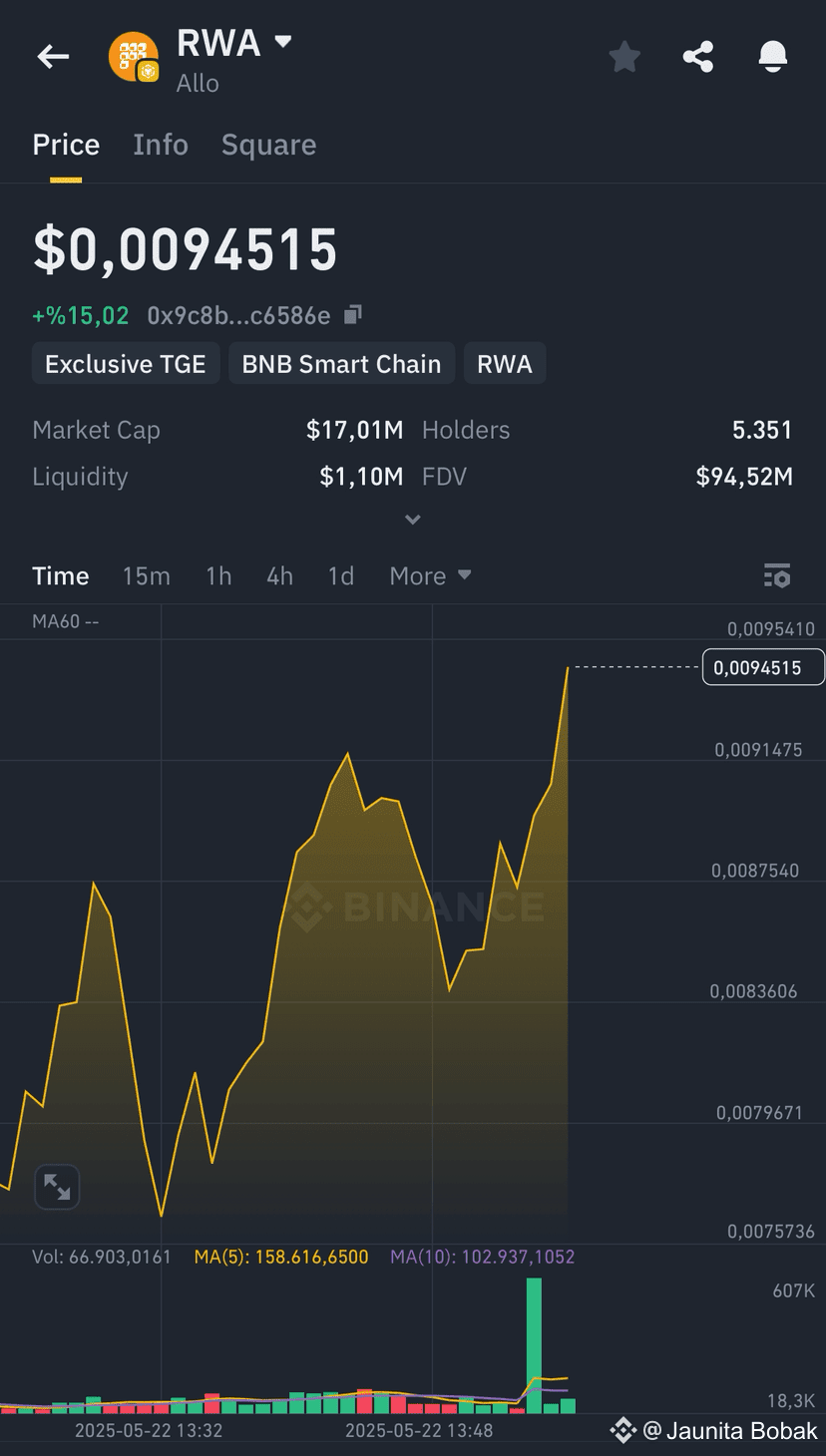
Task: Go back using the back arrow
Action: 53,57
